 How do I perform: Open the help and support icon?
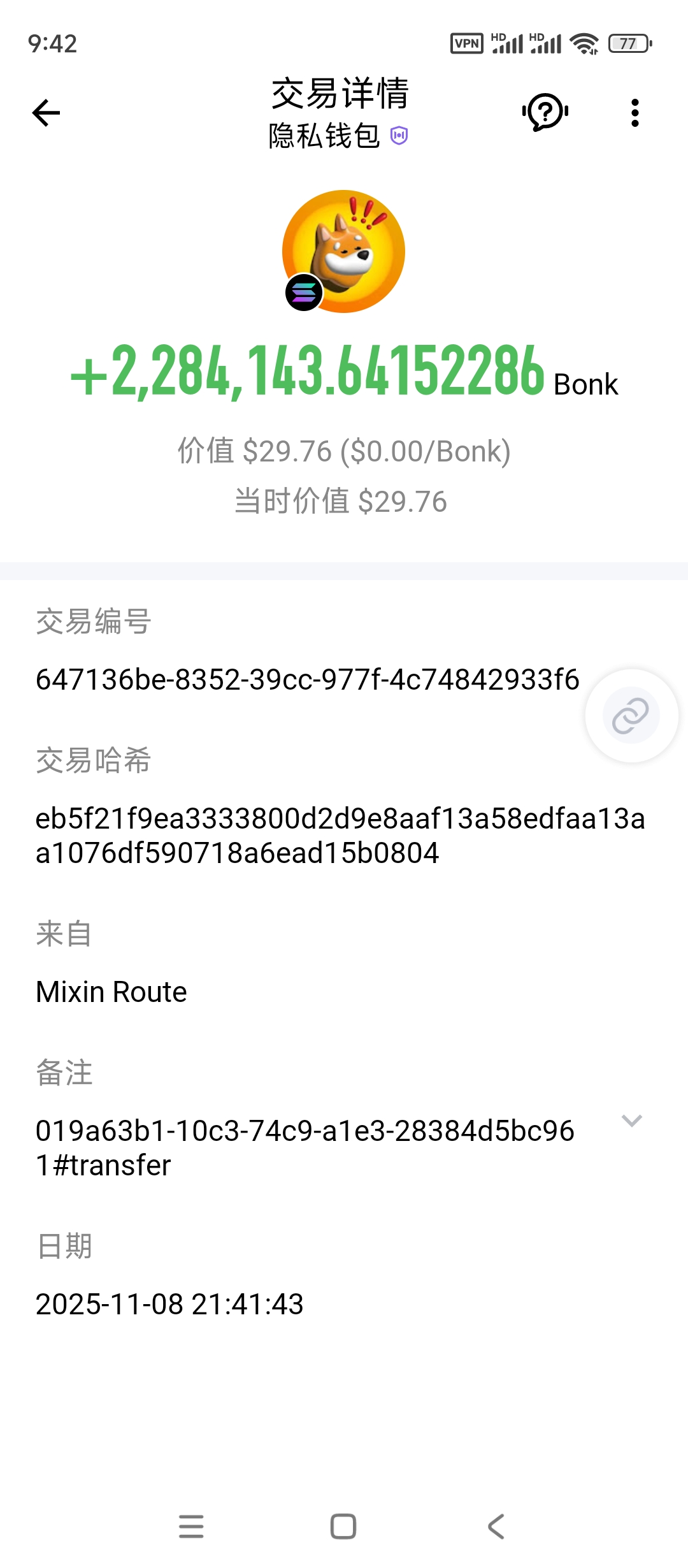tap(545, 113)
